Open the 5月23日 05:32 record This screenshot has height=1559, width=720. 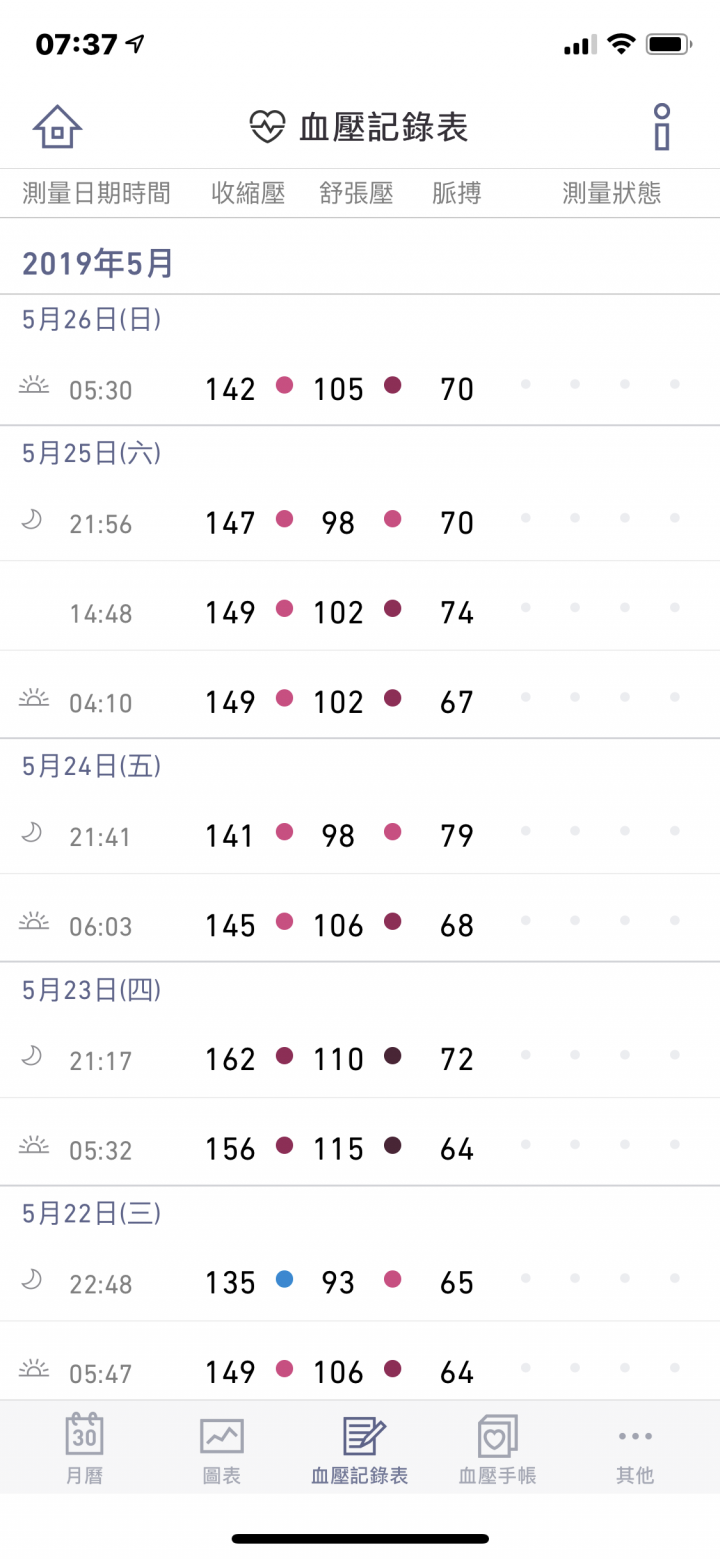click(360, 1149)
